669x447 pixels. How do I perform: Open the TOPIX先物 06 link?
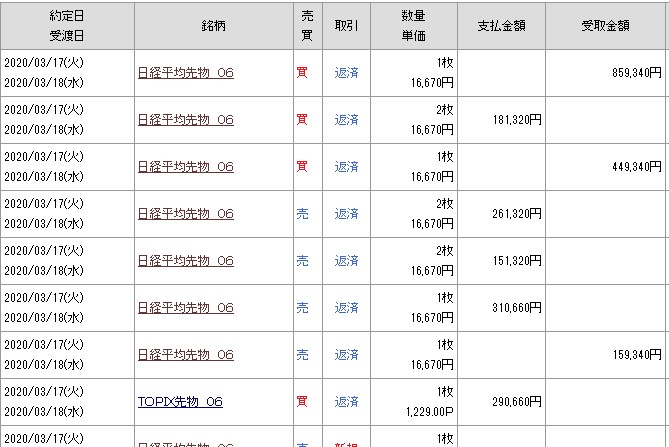pos(180,402)
